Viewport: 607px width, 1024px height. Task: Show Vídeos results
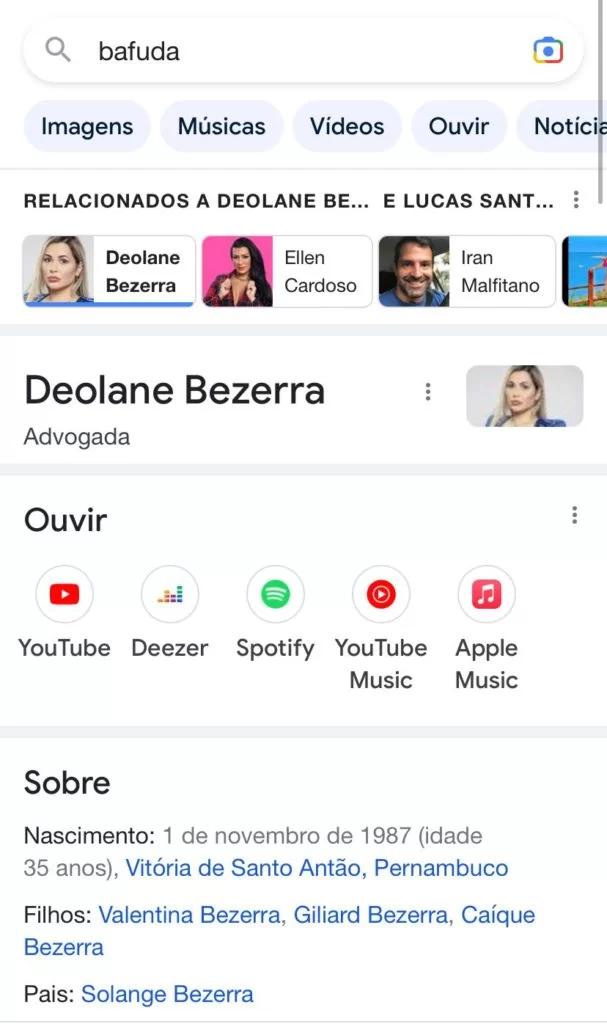pos(347,127)
